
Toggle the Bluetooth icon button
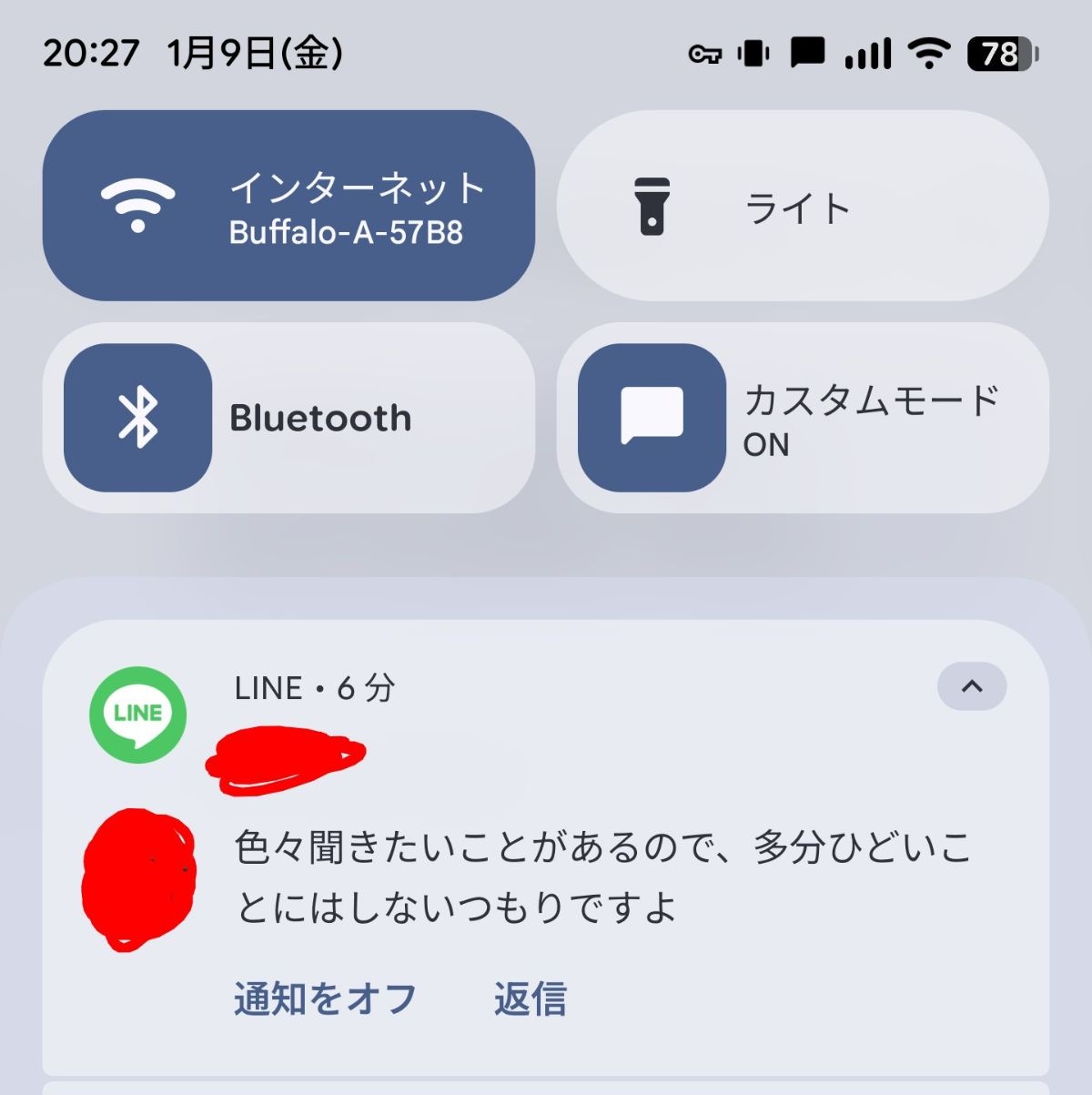[137, 418]
